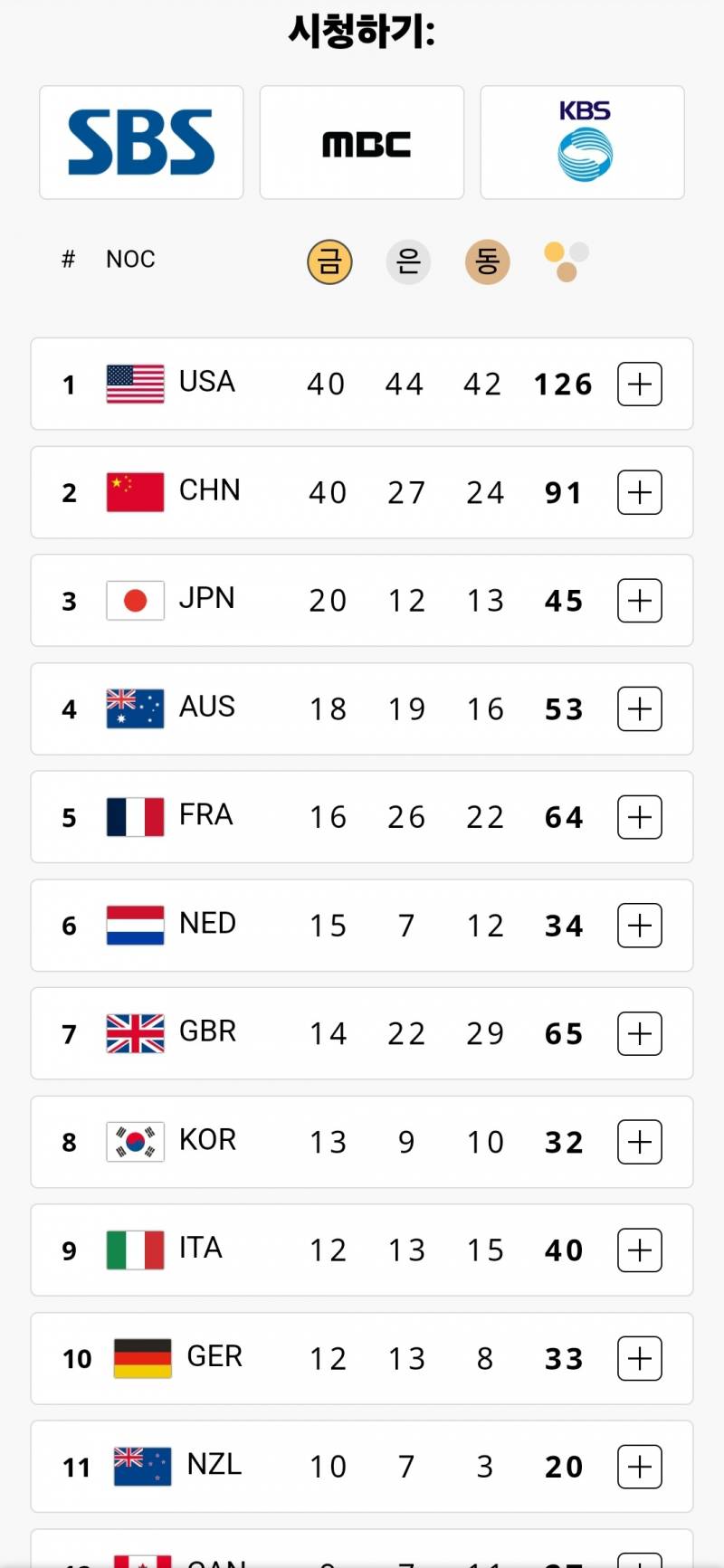Expand the AUS row plus button
This screenshot has height=1568, width=724.
click(640, 708)
